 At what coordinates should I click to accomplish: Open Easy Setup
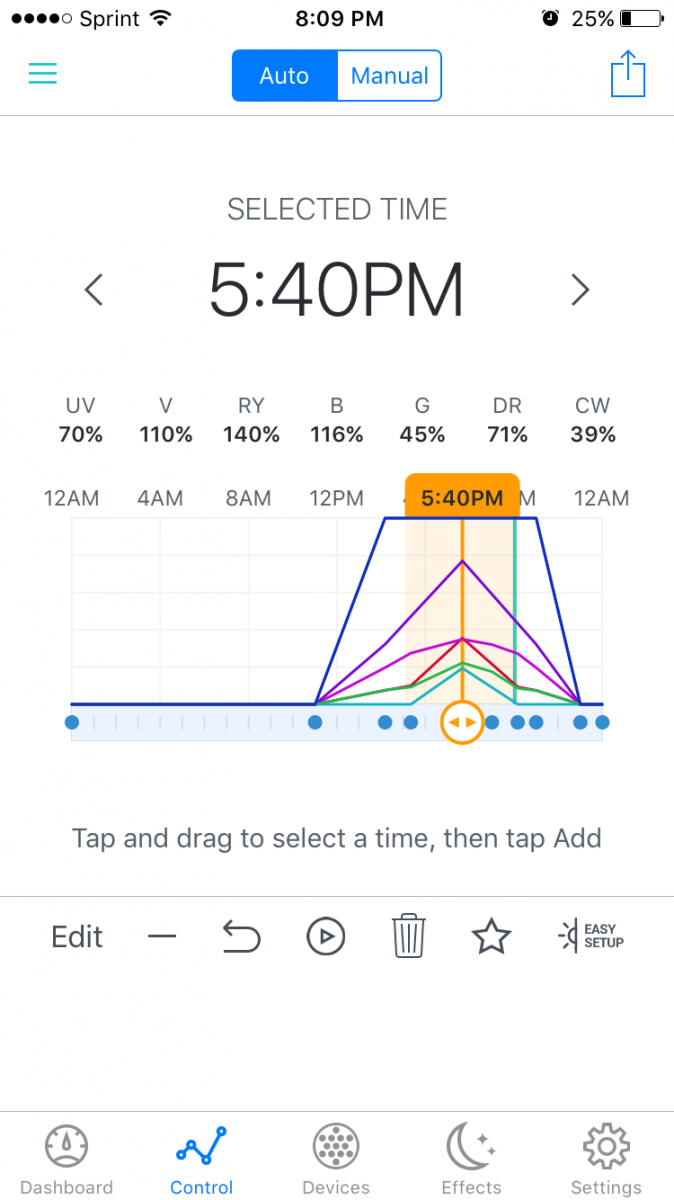[x=591, y=937]
